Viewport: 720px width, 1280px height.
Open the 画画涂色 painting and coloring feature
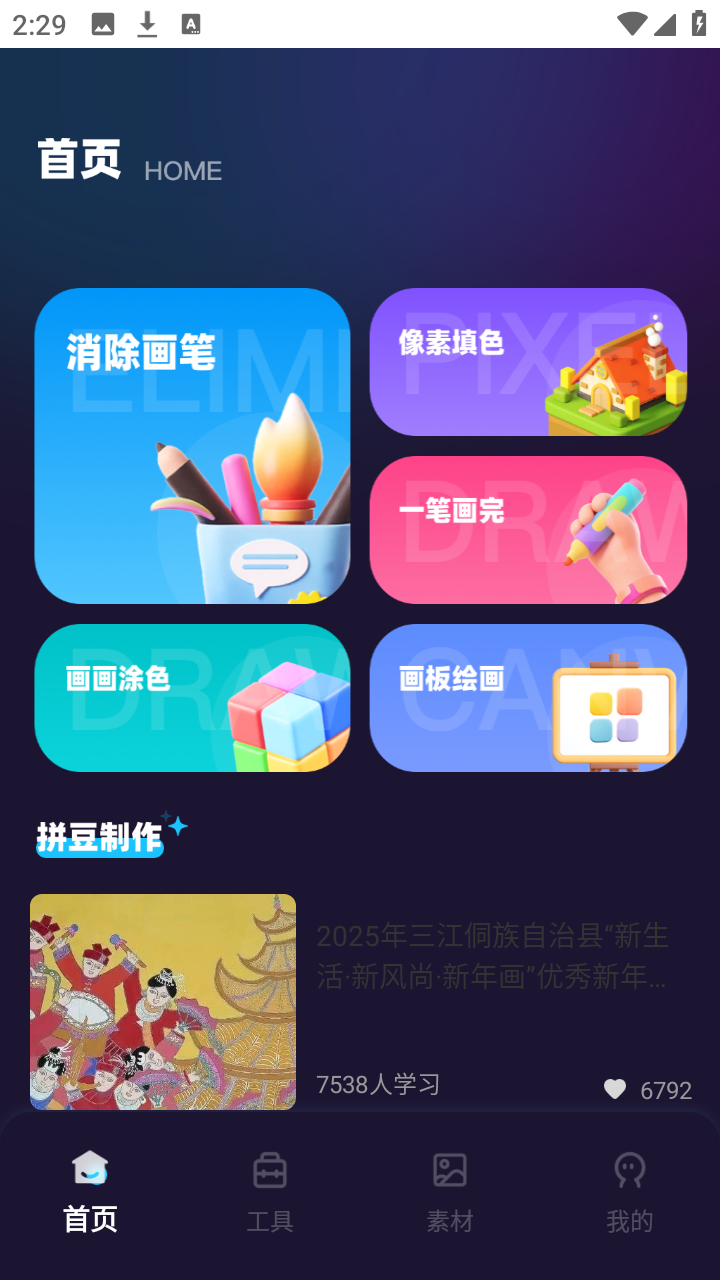tap(193, 697)
